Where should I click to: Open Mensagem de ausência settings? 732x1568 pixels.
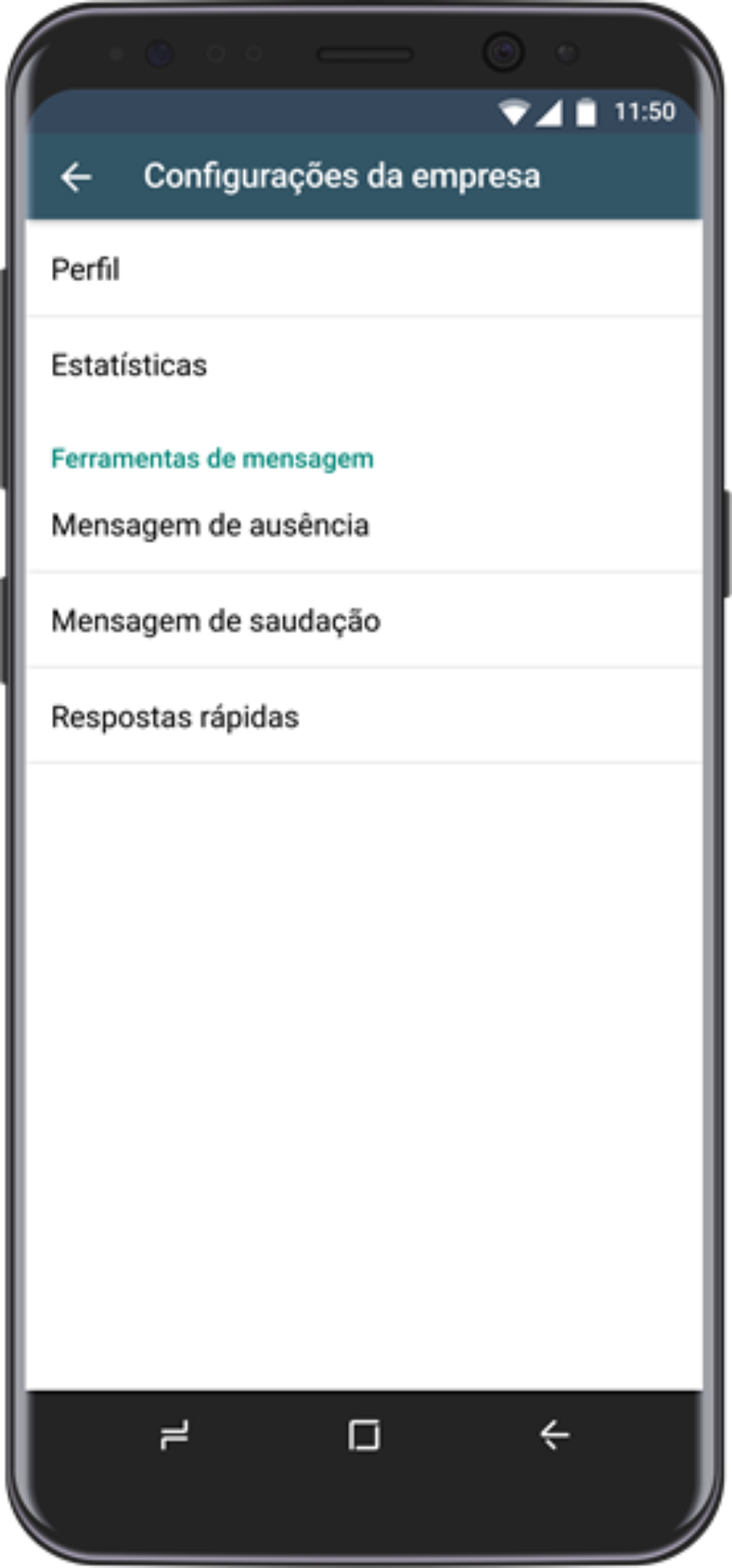(x=364, y=525)
